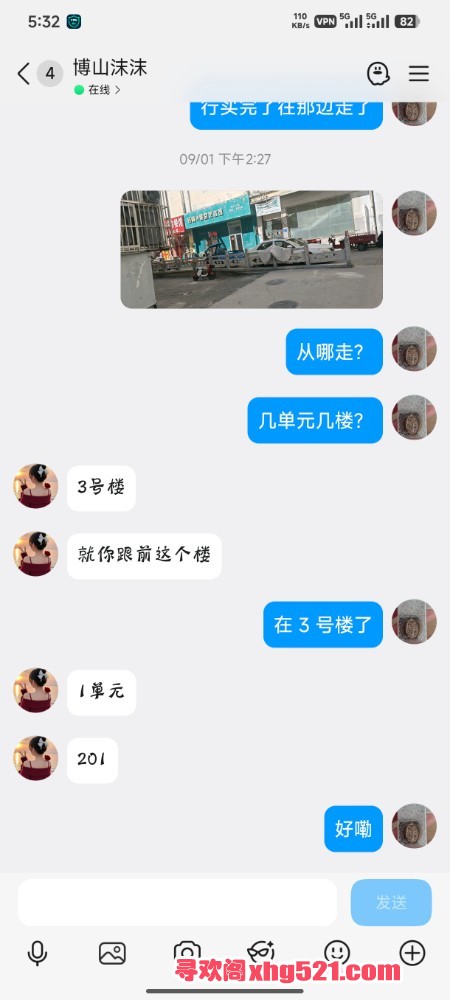
Task: Open the emoji smiley panel
Action: [337, 953]
